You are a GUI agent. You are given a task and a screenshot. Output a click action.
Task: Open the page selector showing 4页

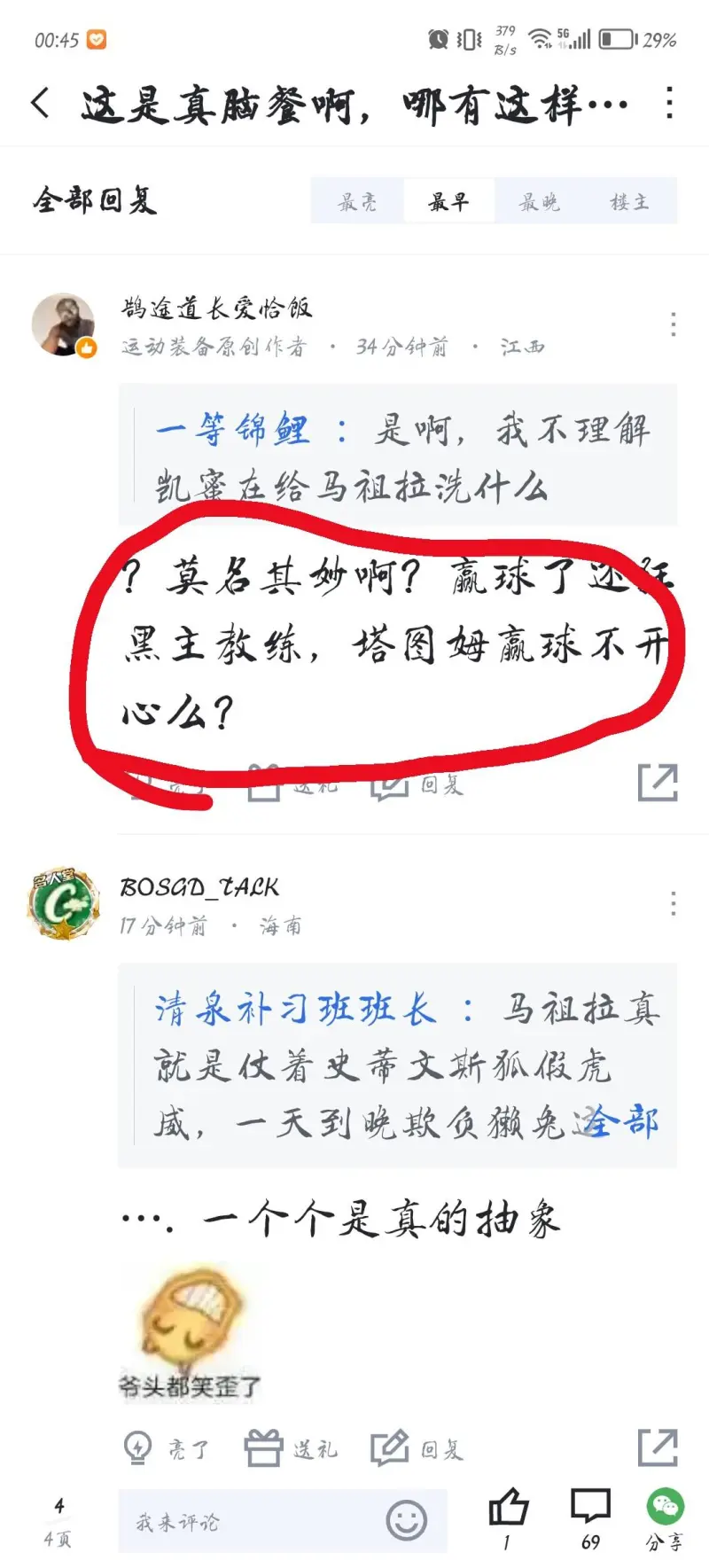point(58,1522)
